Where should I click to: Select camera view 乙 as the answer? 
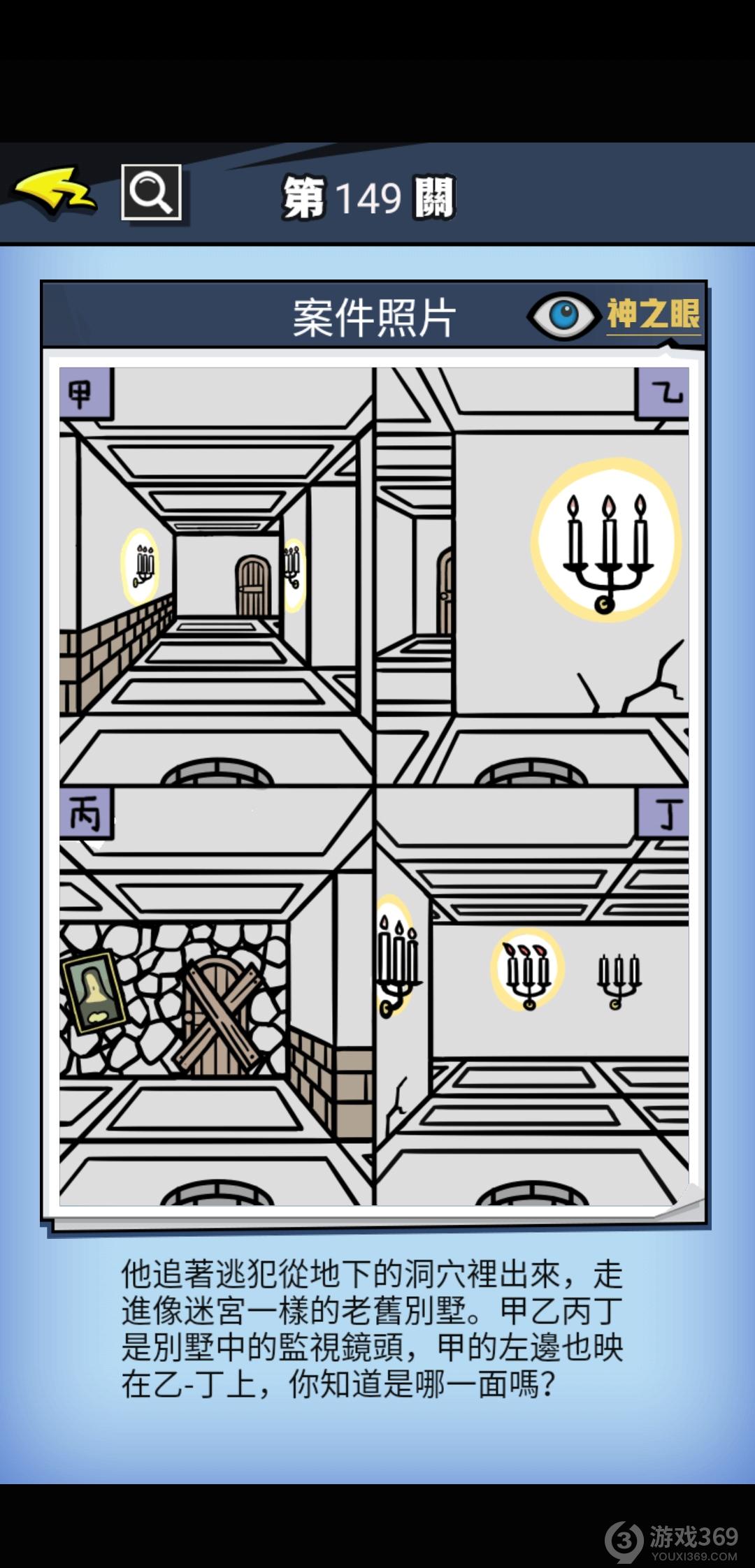(533, 576)
